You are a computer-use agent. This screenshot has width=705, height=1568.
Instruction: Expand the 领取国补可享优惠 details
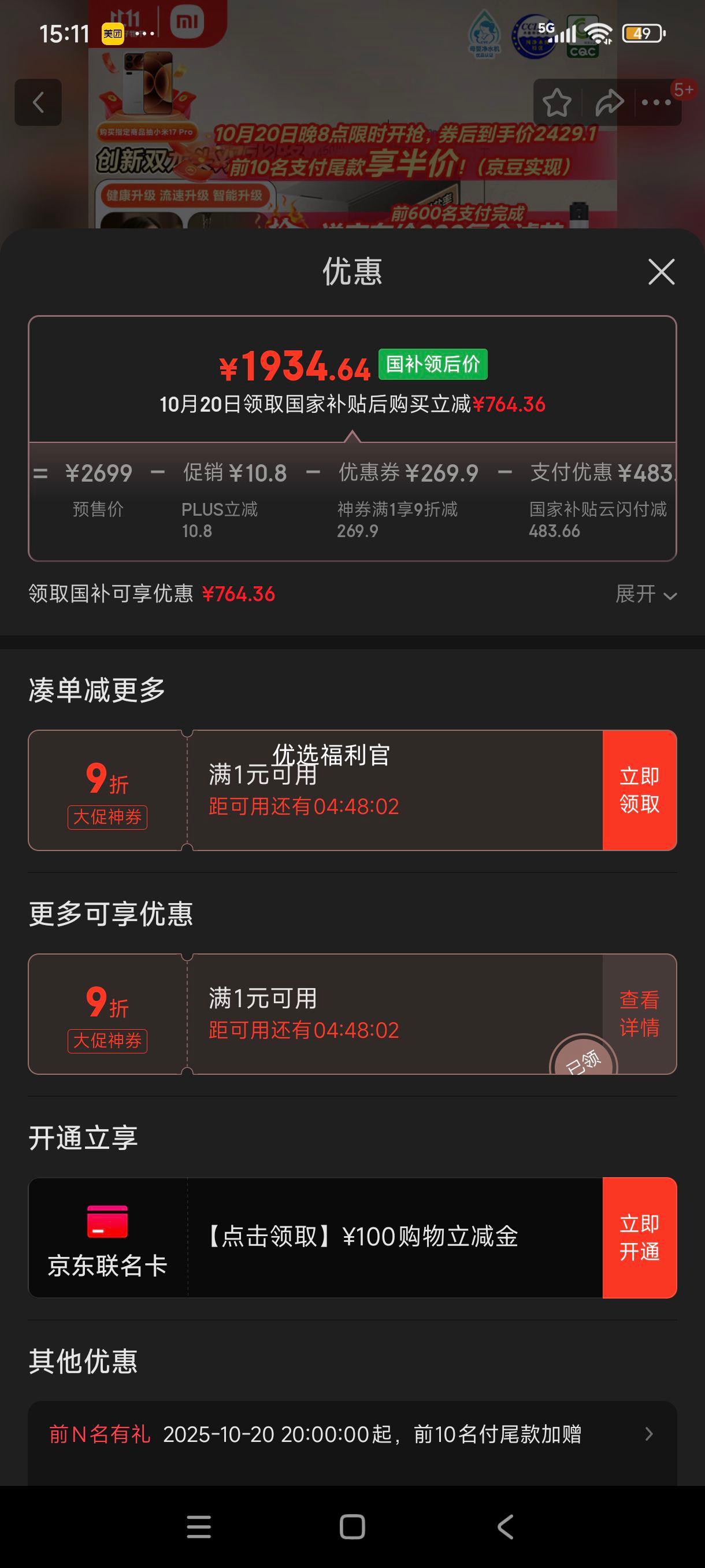(645, 594)
